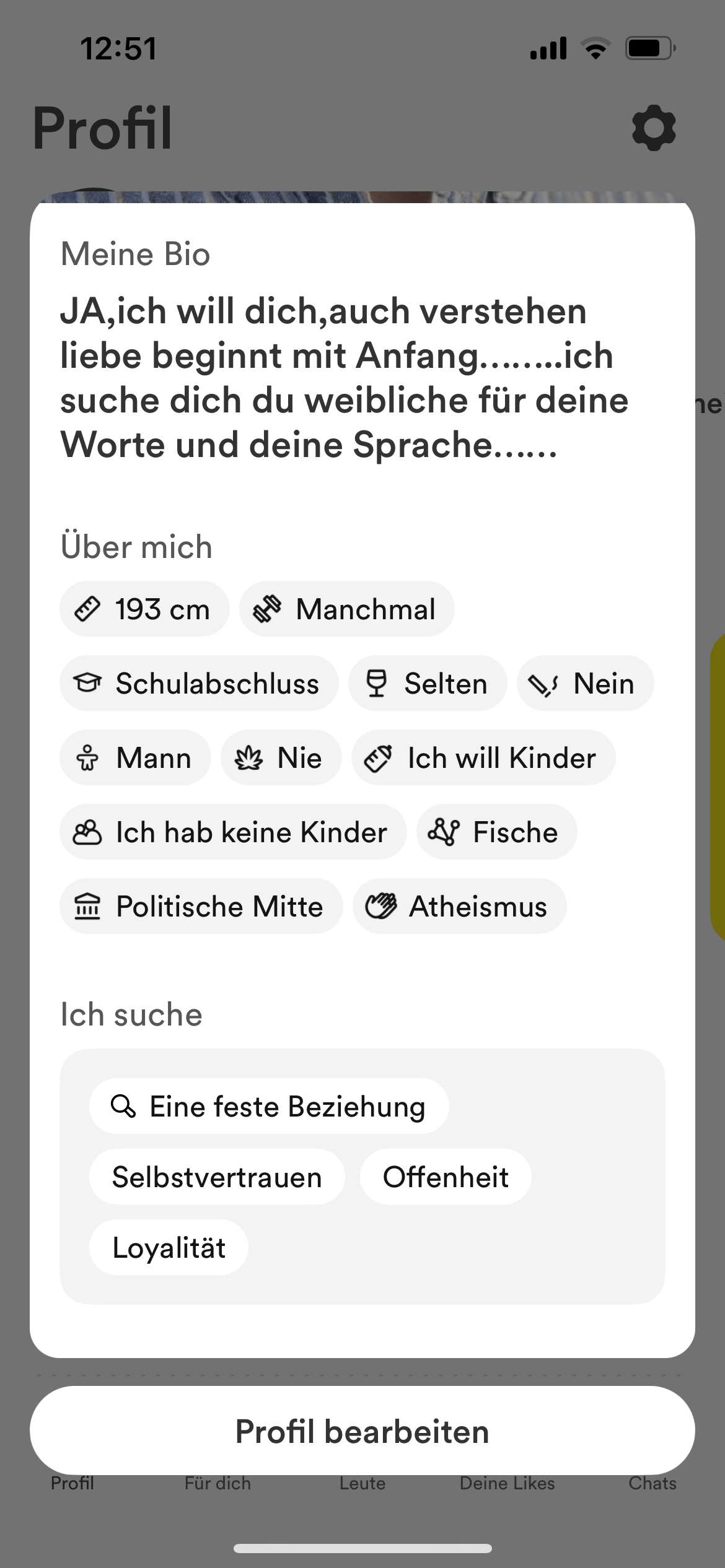Switch to the Für dich tab
Viewport: 725px width, 1568px height.
(217, 1483)
